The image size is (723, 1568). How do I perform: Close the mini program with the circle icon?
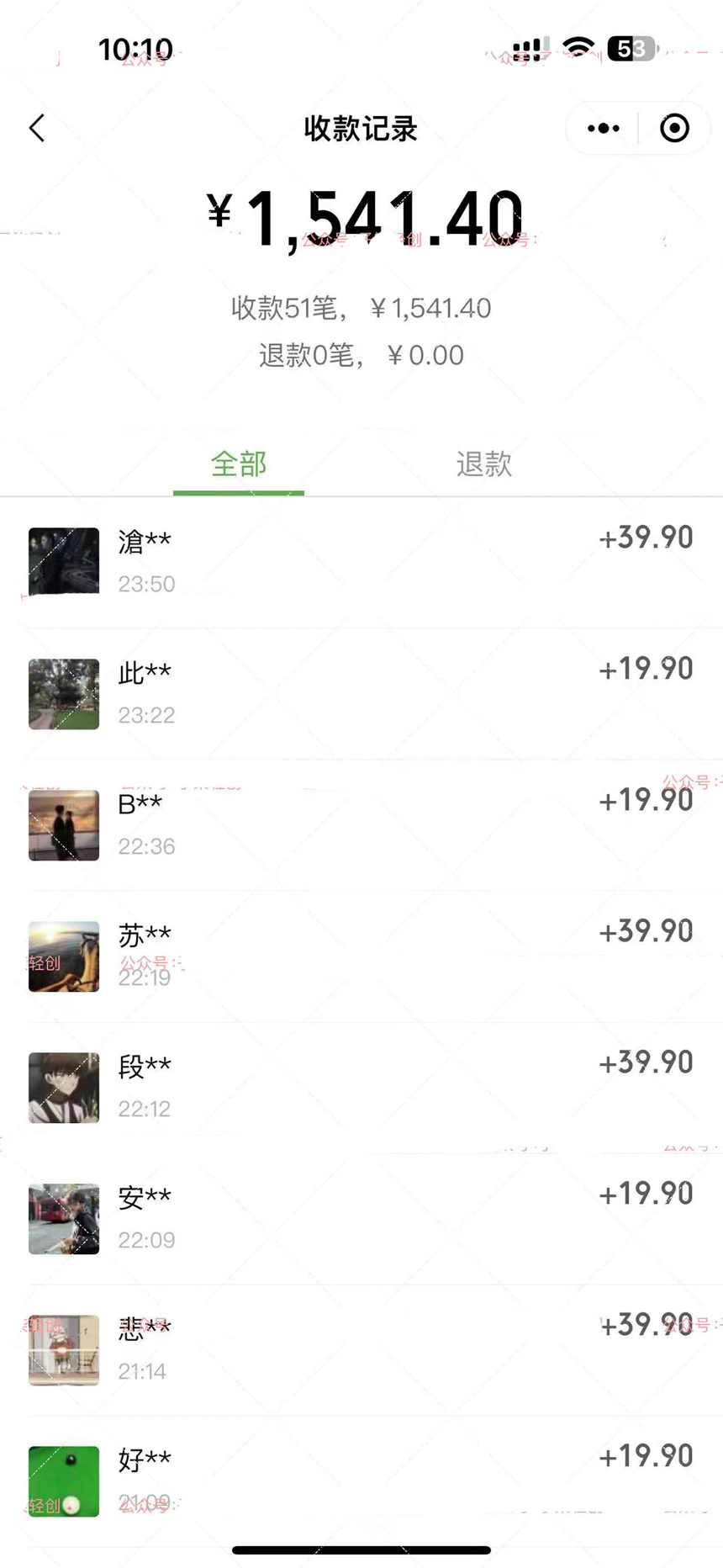point(674,129)
